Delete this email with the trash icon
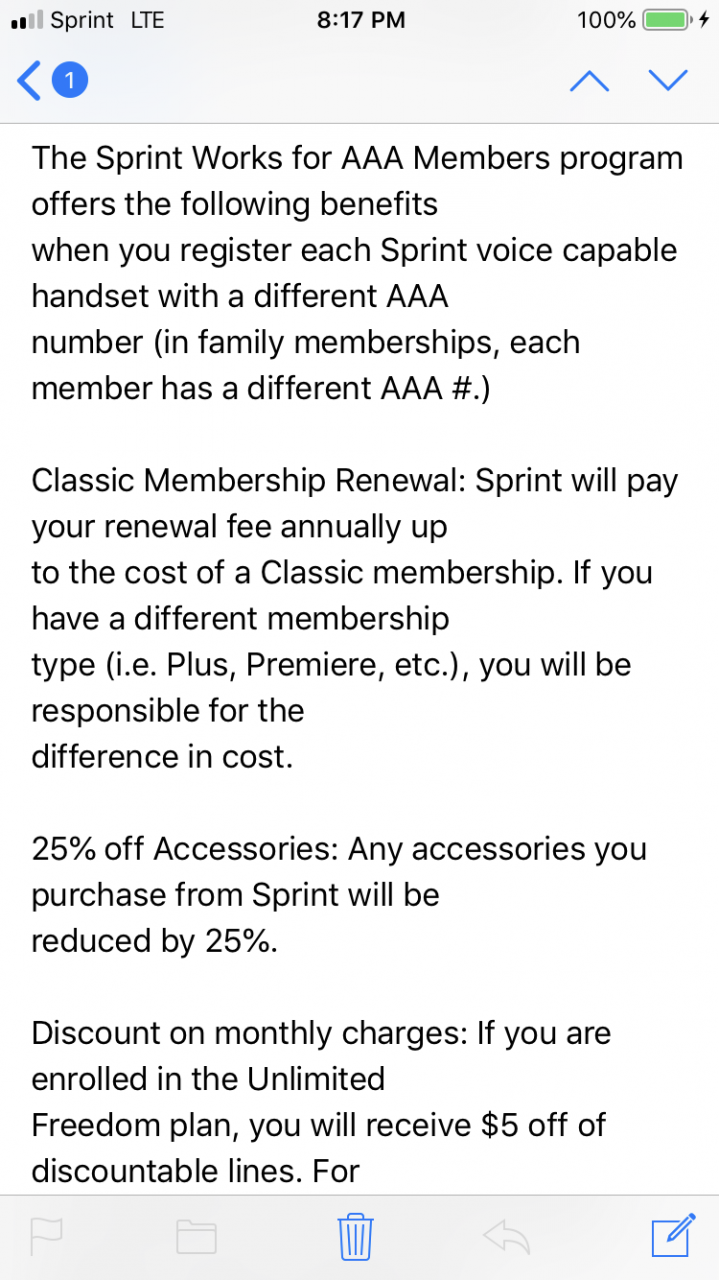 pos(356,1236)
